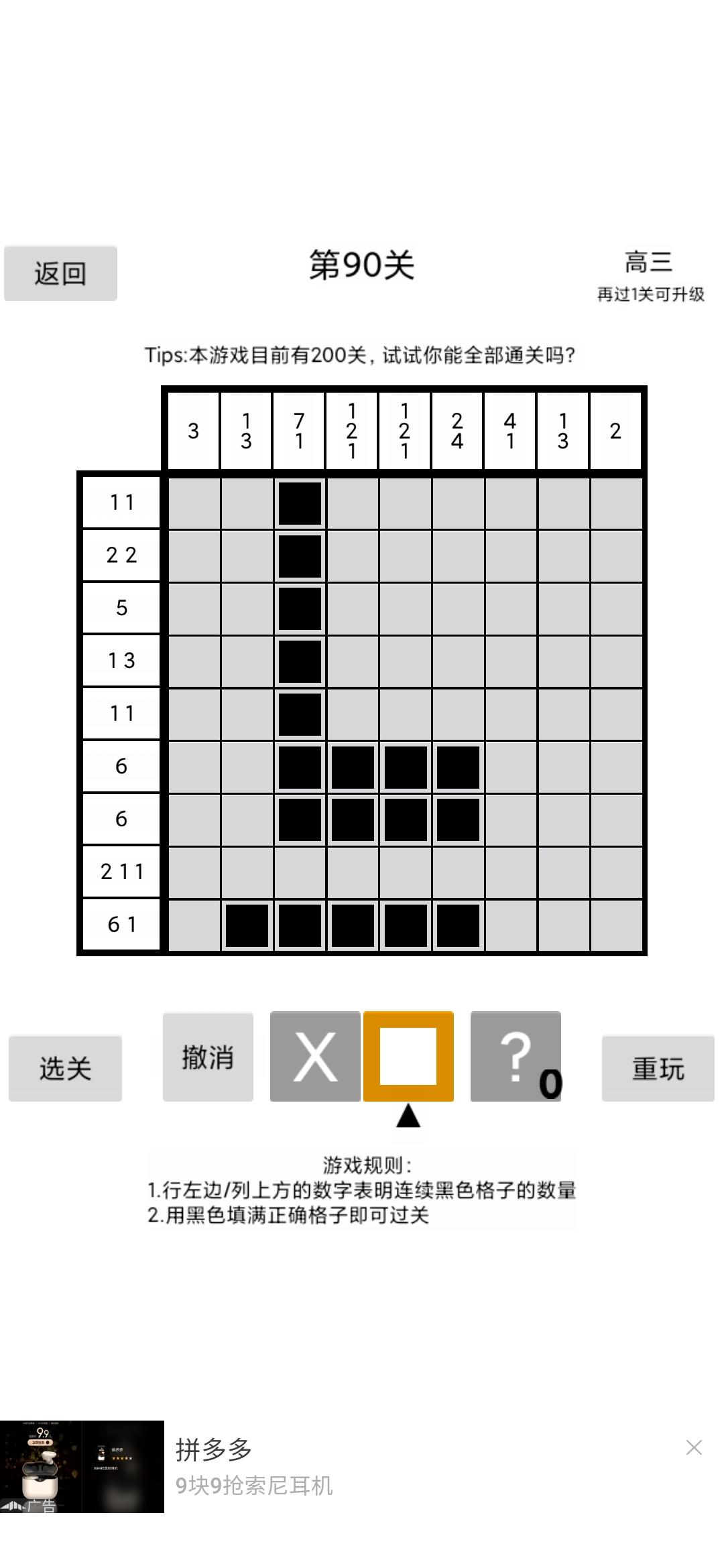Screen dimensions: 724x1568
Task: Restart the puzzle with 重玩
Action: (658, 1067)
